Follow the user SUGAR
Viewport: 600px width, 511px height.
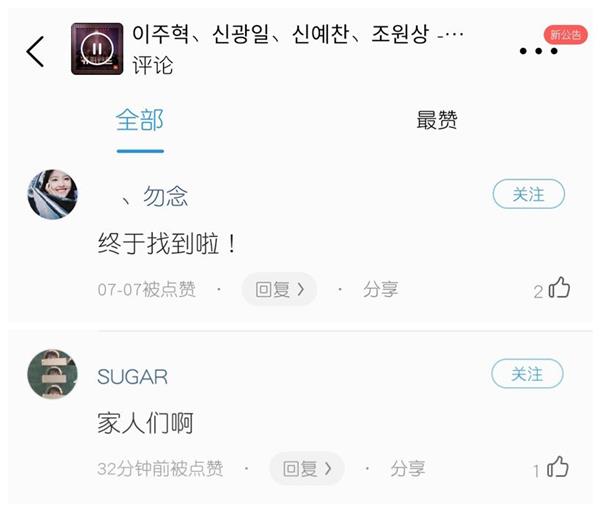(527, 374)
